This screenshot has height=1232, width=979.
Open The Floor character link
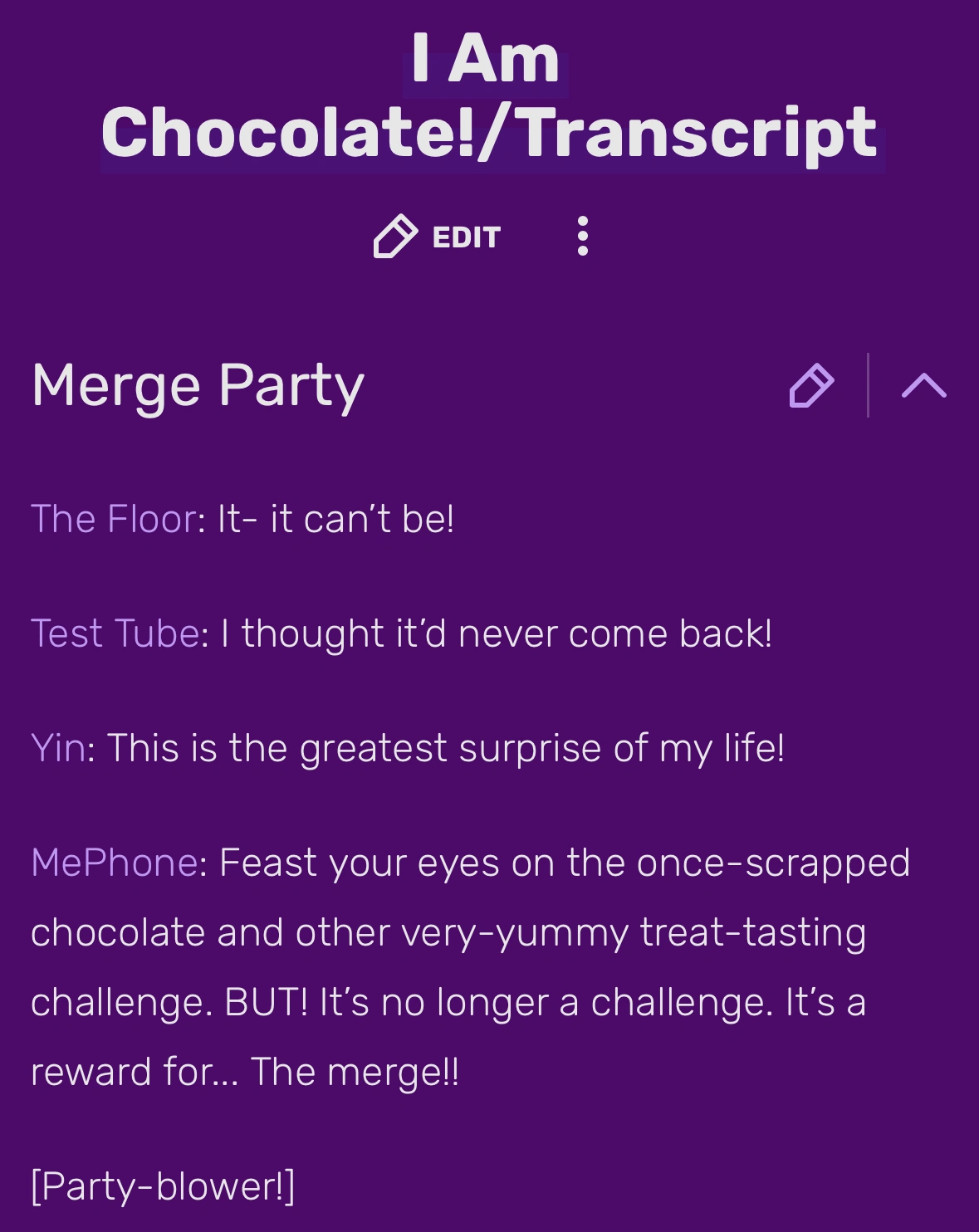114,520
